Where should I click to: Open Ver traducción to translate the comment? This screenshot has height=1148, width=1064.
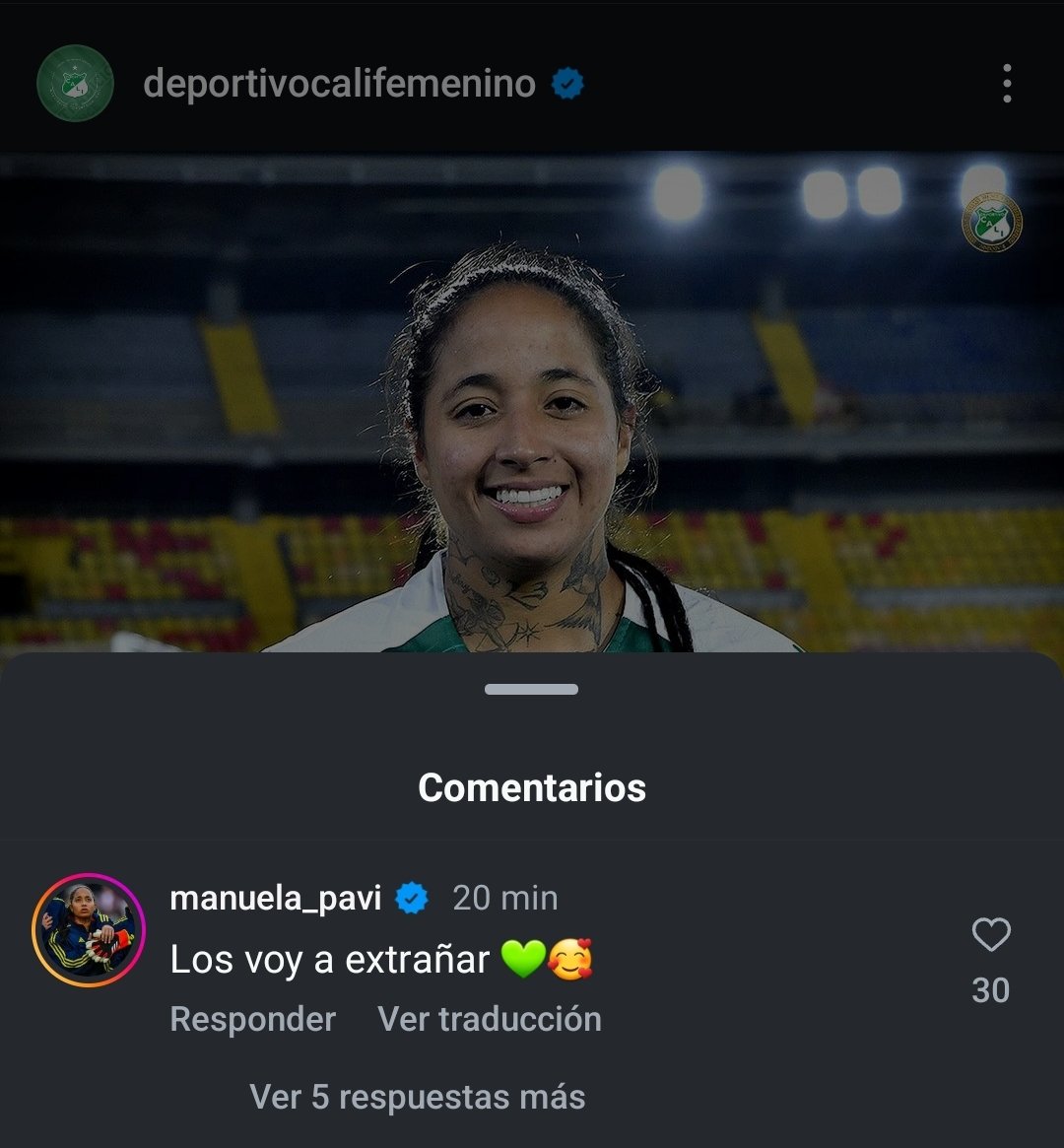pyautogui.click(x=489, y=1020)
